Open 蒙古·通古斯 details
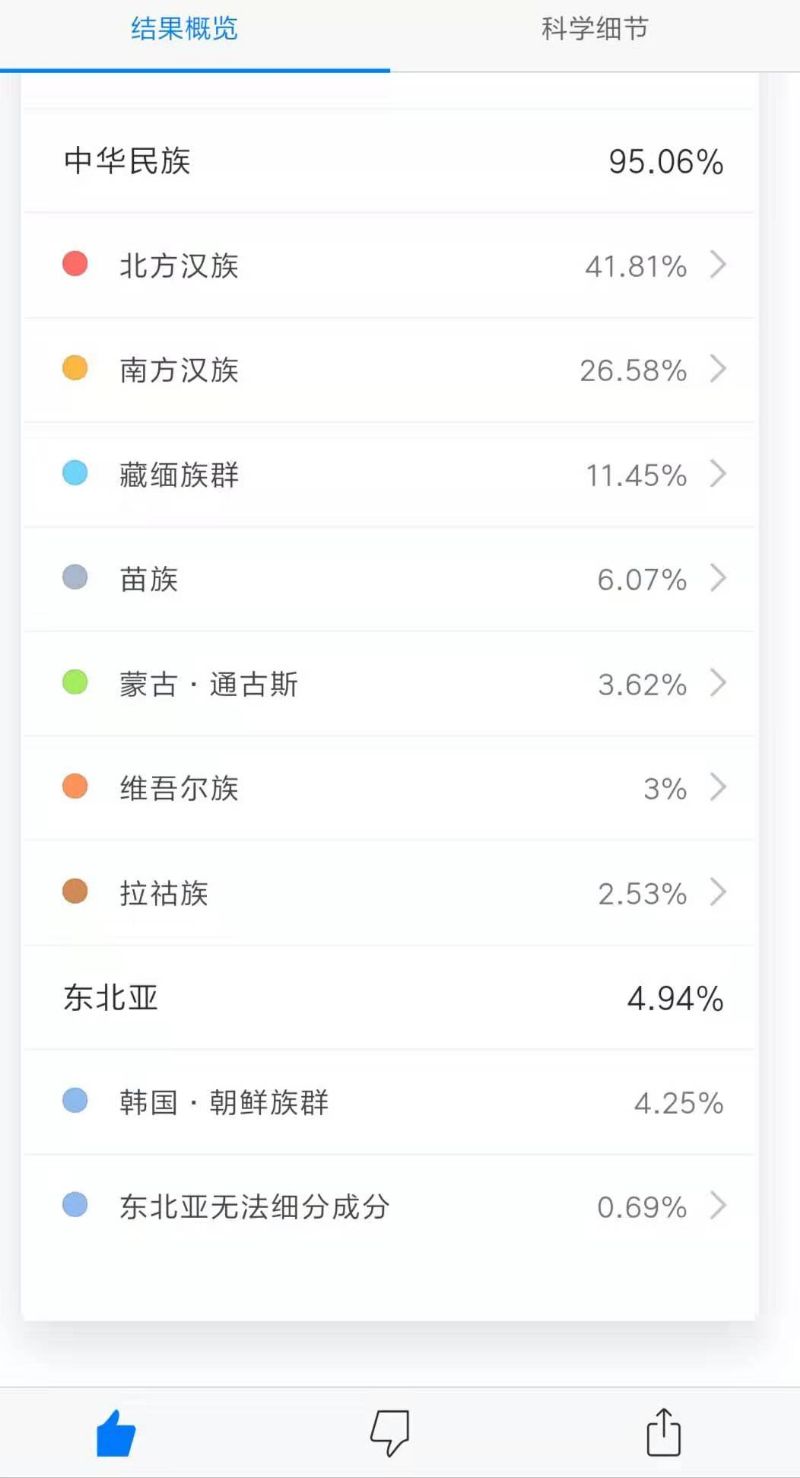800x1478 pixels. coord(390,684)
